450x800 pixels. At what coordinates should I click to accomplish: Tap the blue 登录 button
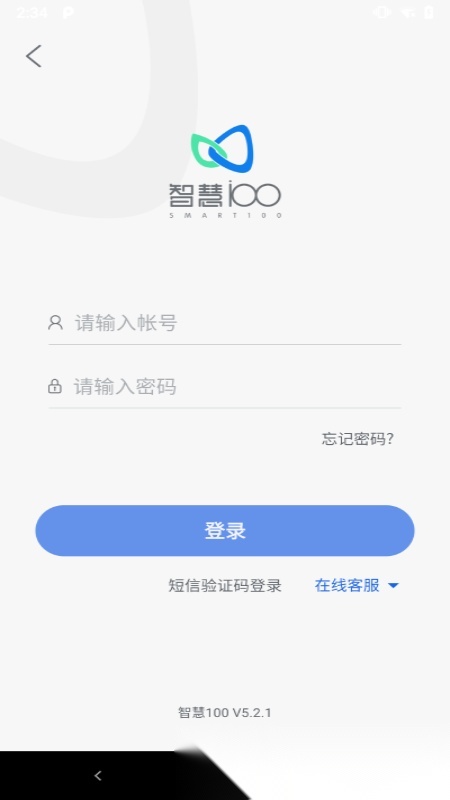224,531
